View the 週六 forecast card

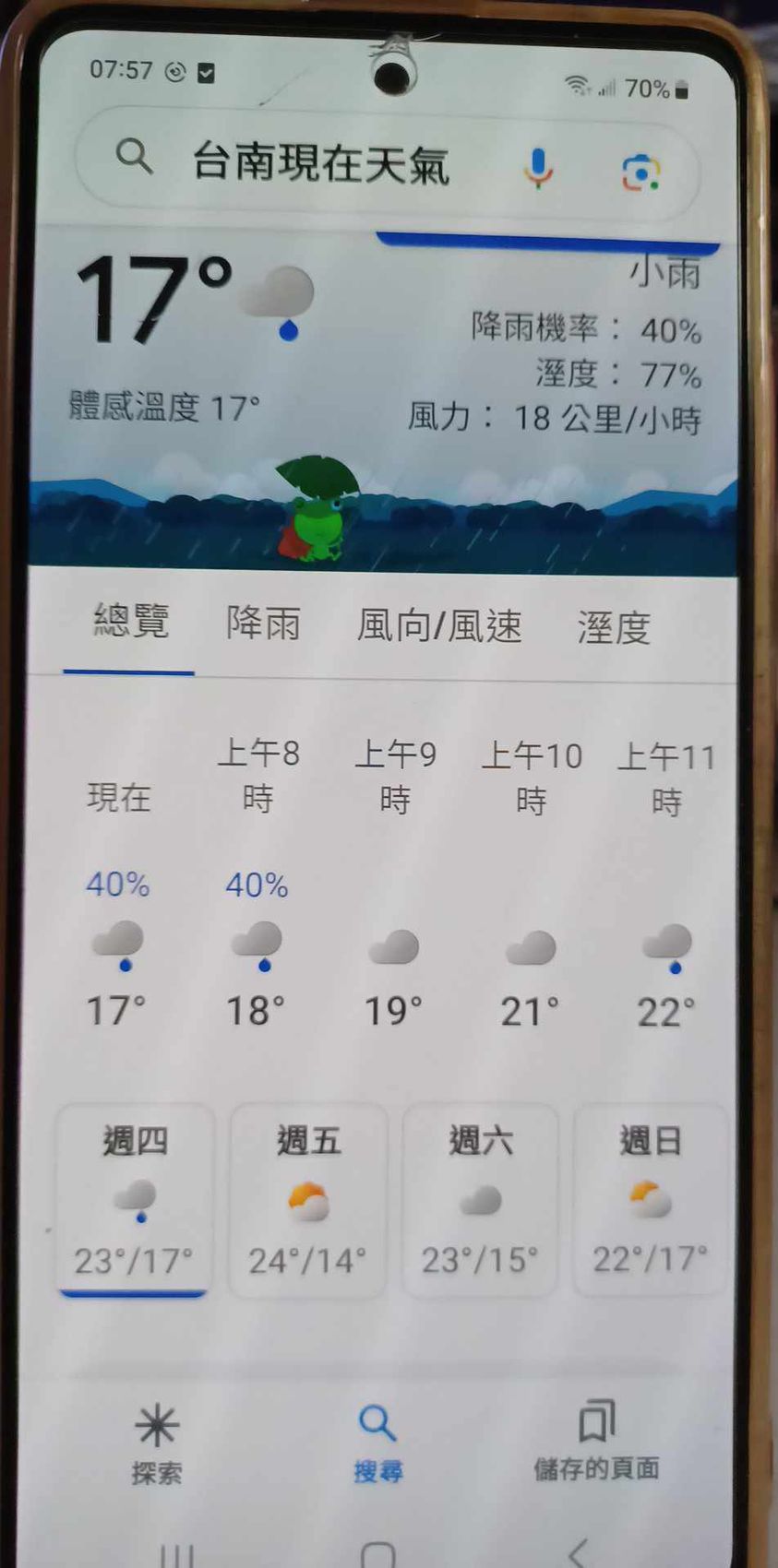pos(480,1199)
